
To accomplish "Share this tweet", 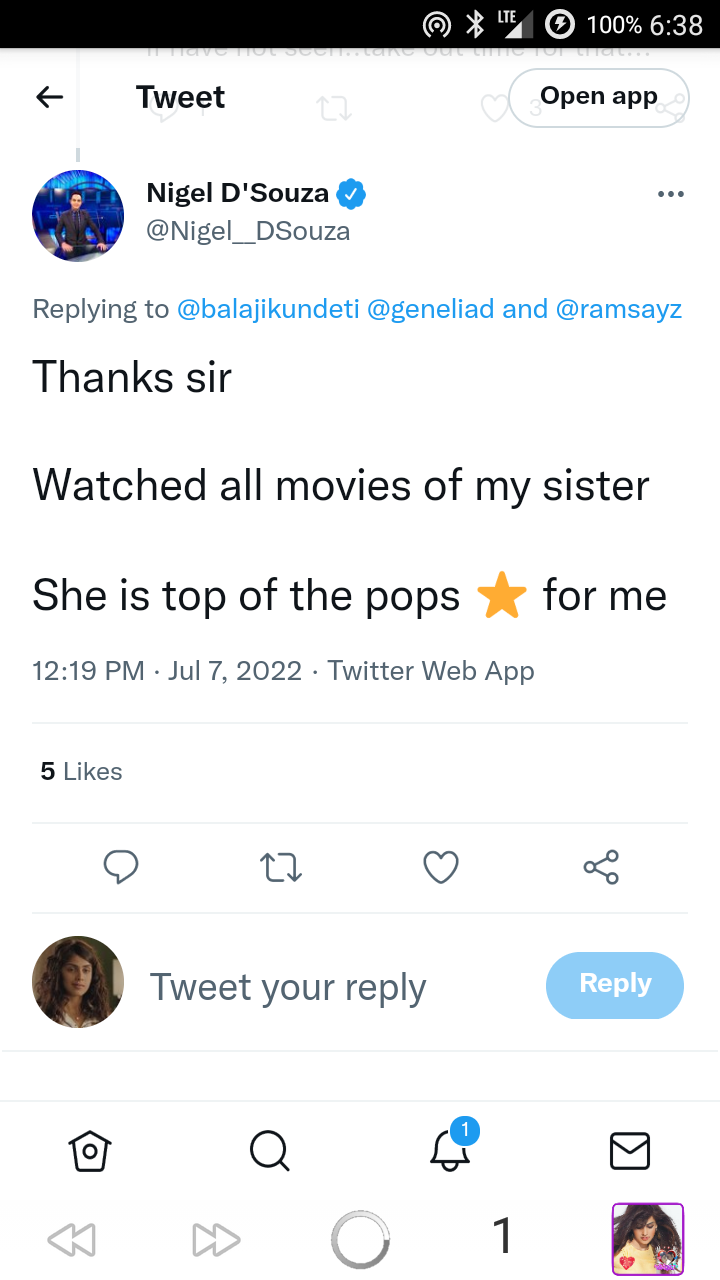I will point(601,867).
